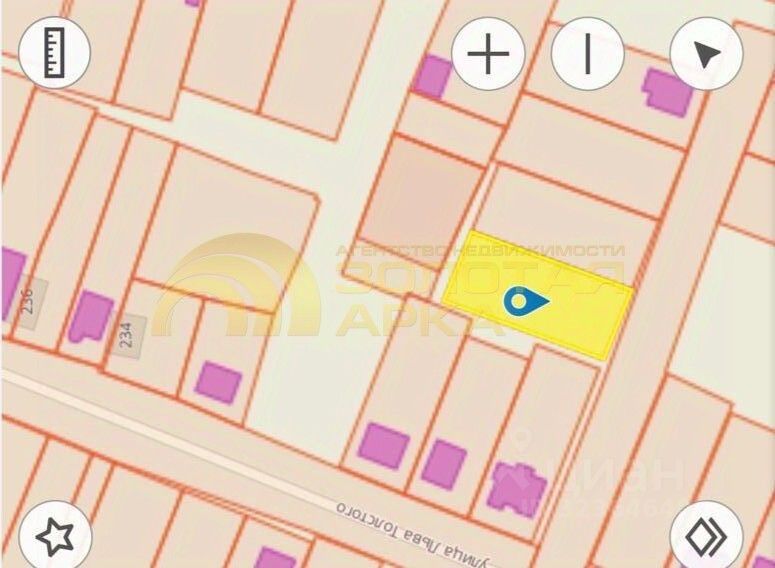
Task: Zoom in with the plus button
Action: pyautogui.click(x=488, y=53)
